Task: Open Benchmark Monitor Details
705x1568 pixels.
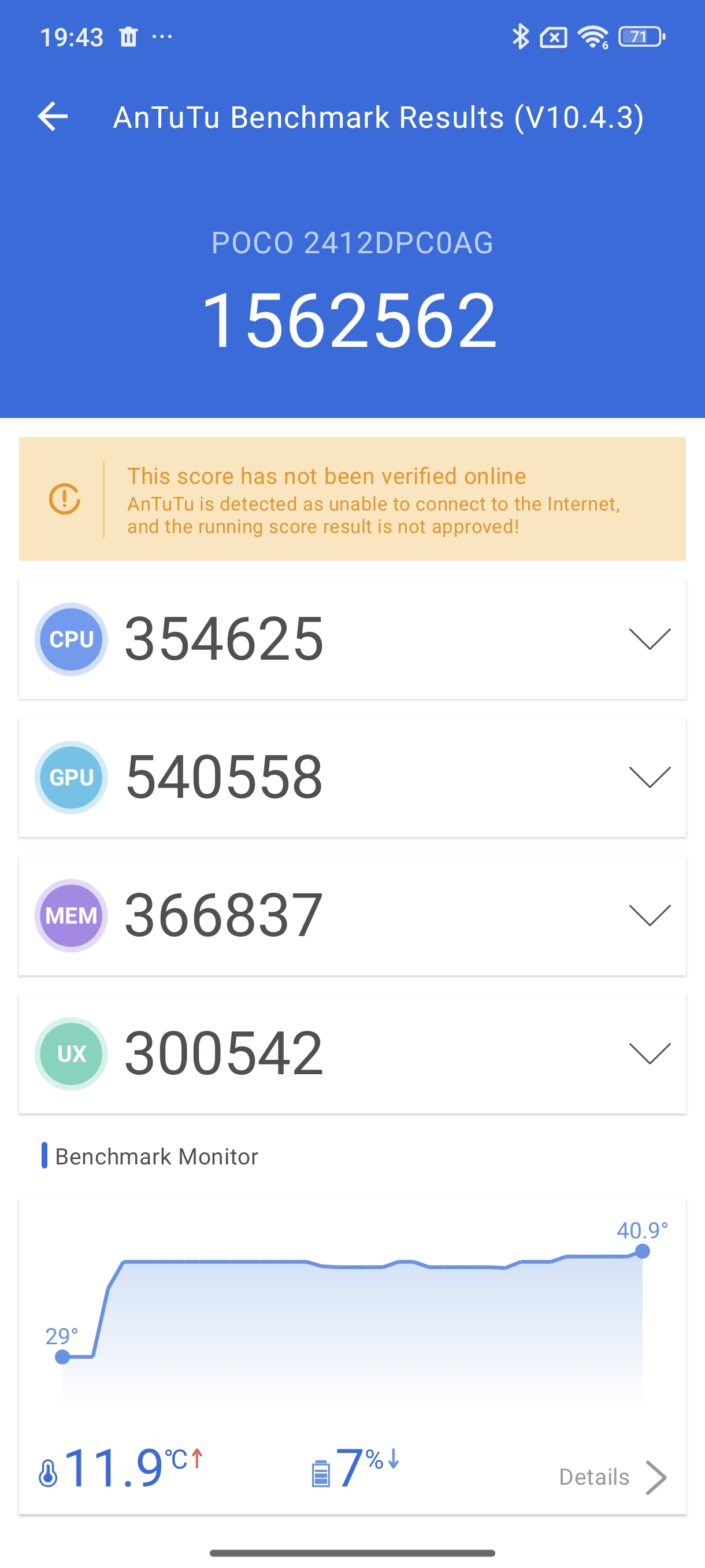Action: click(x=611, y=1477)
